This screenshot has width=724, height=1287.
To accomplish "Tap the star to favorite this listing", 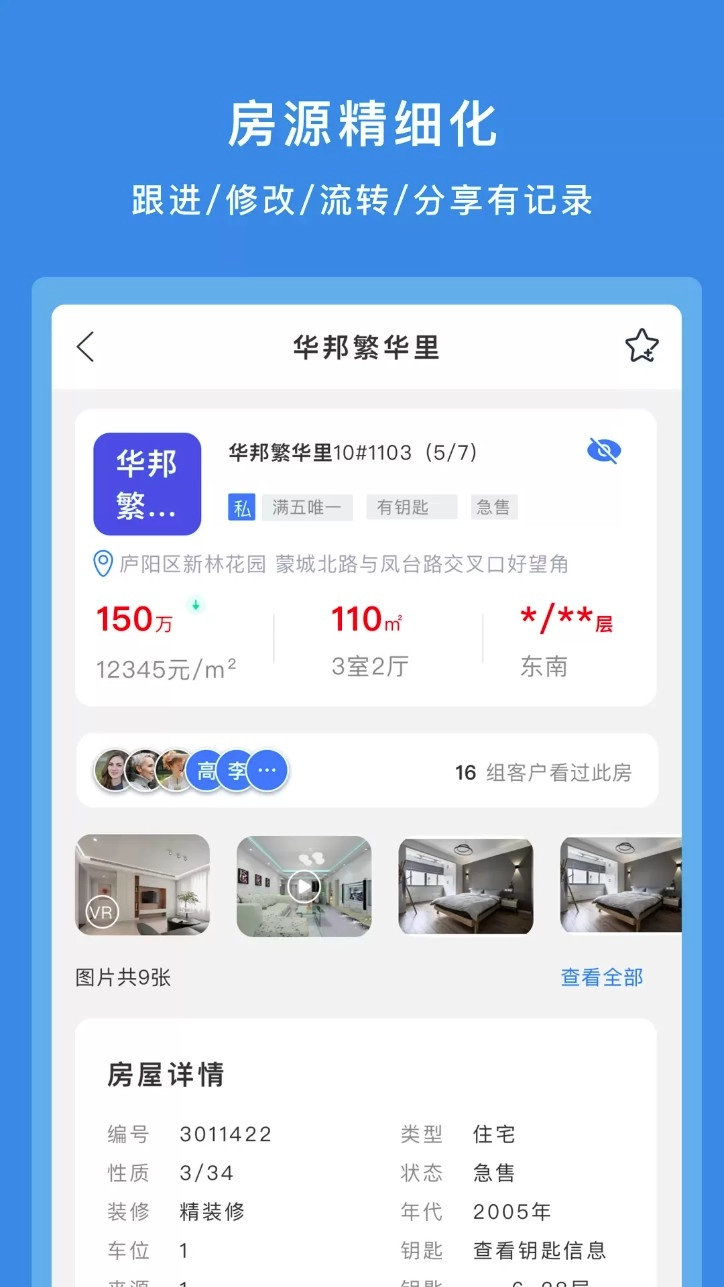I will click(x=641, y=347).
